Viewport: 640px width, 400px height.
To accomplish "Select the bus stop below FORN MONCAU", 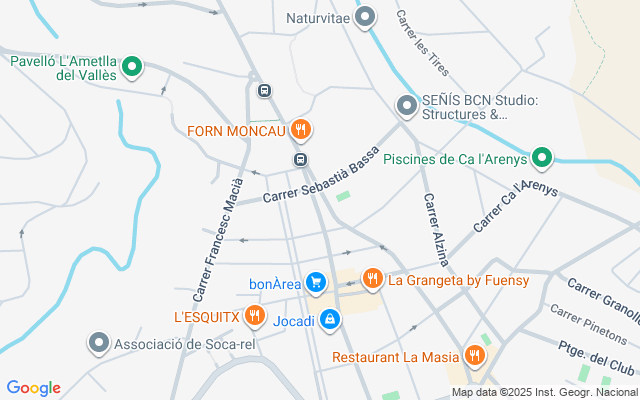I will tap(301, 160).
